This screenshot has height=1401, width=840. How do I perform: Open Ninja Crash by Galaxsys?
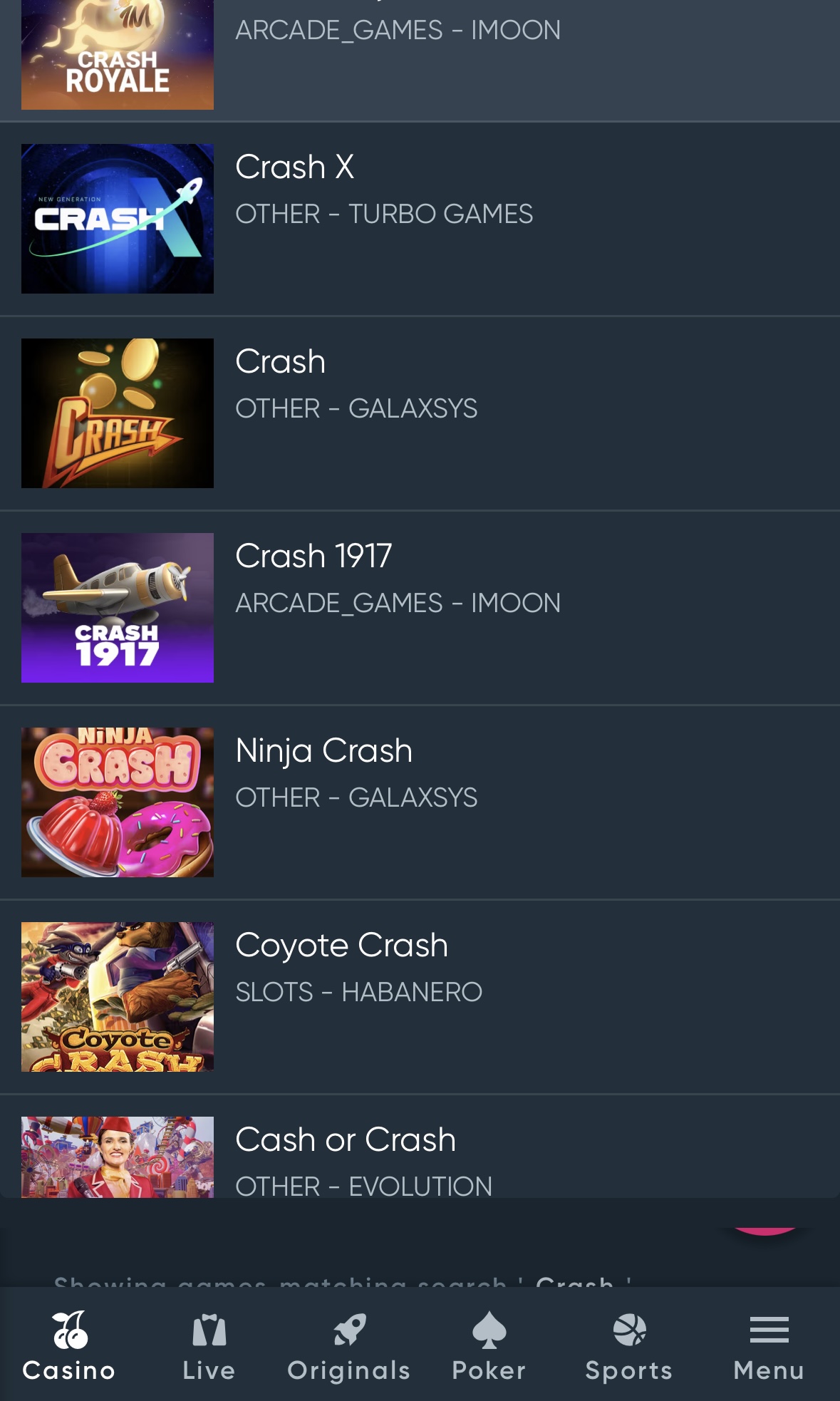(323, 750)
